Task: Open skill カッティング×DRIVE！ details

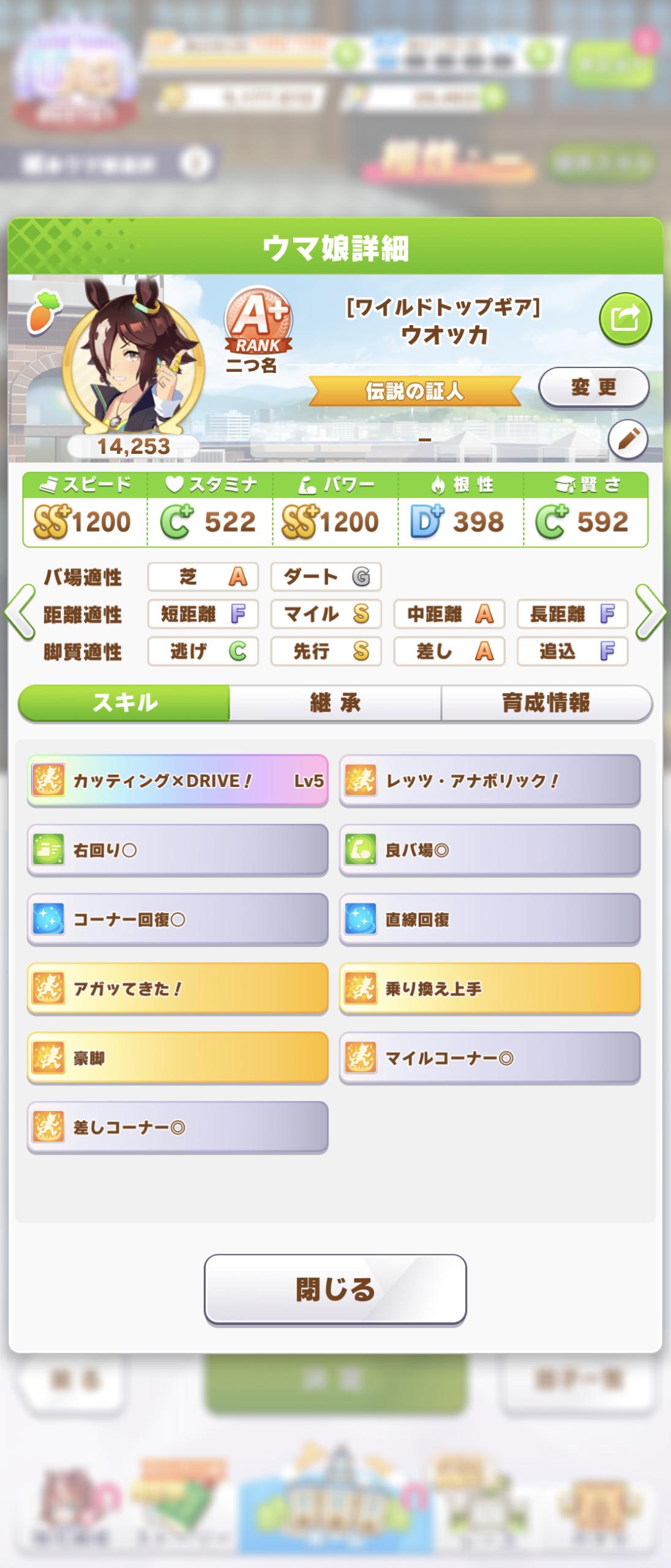Action: (178, 781)
